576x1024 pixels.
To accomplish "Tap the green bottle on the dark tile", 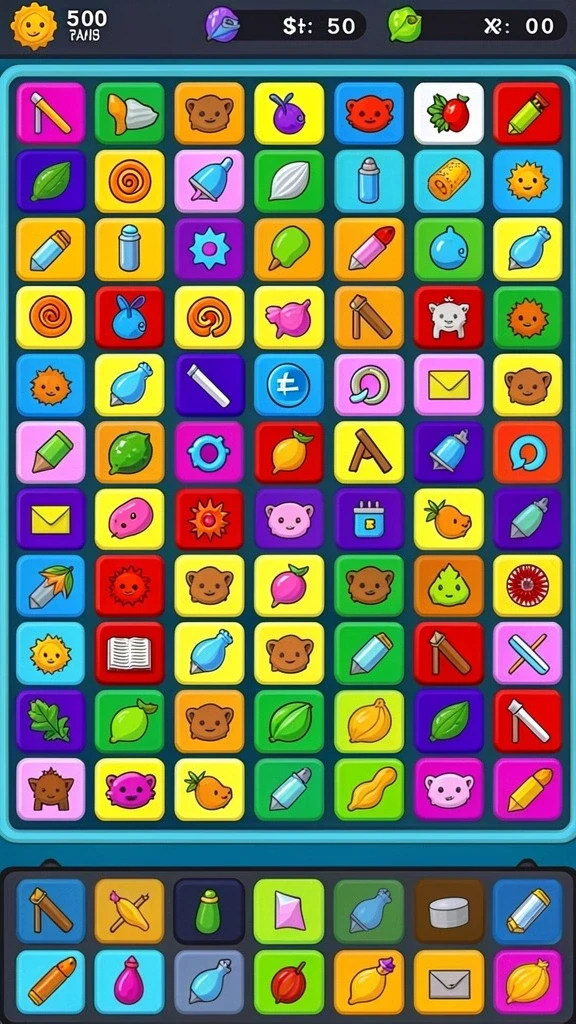I will (x=209, y=911).
